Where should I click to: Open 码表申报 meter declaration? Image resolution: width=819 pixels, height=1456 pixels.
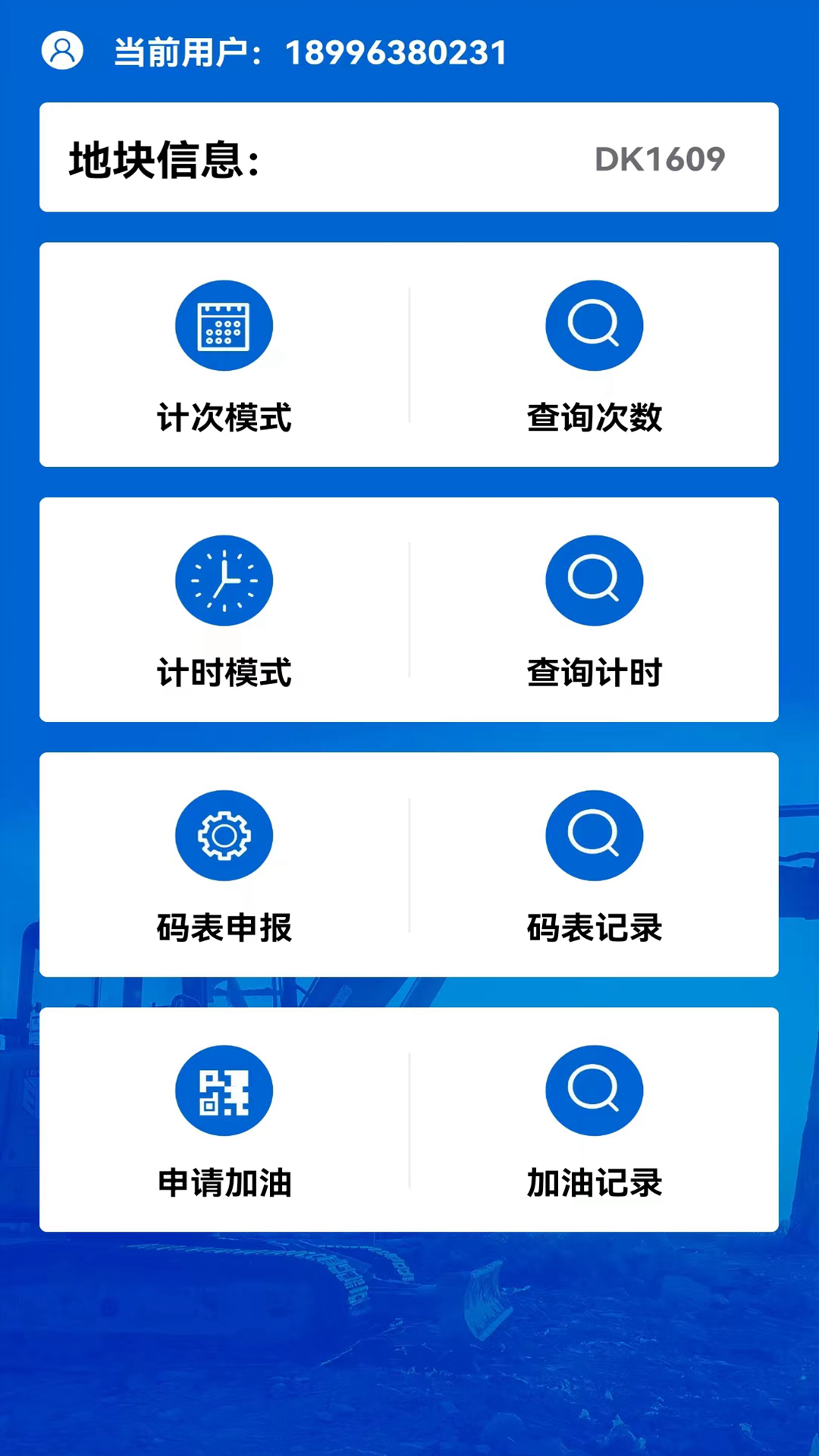224,864
